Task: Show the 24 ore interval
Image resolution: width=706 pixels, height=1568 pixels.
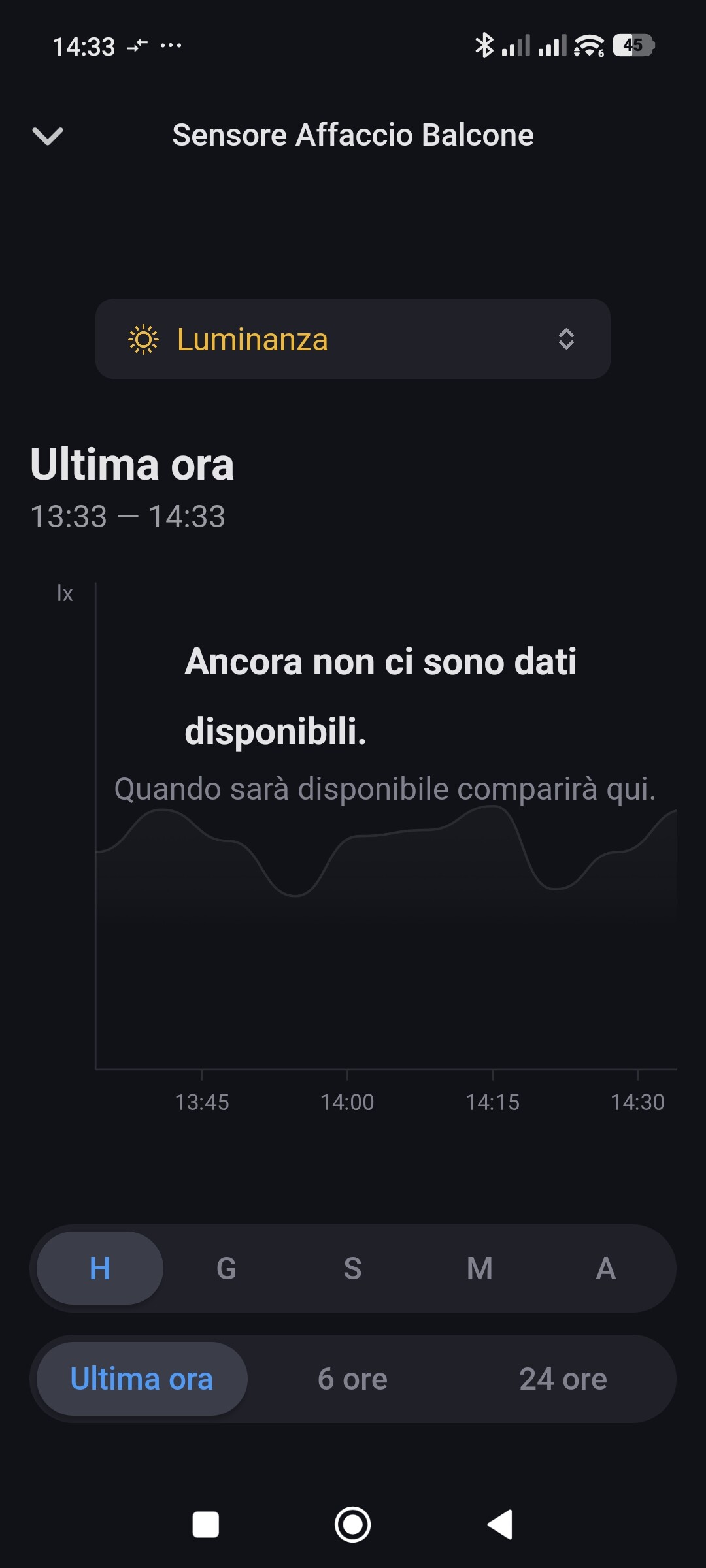Action: (x=563, y=1379)
